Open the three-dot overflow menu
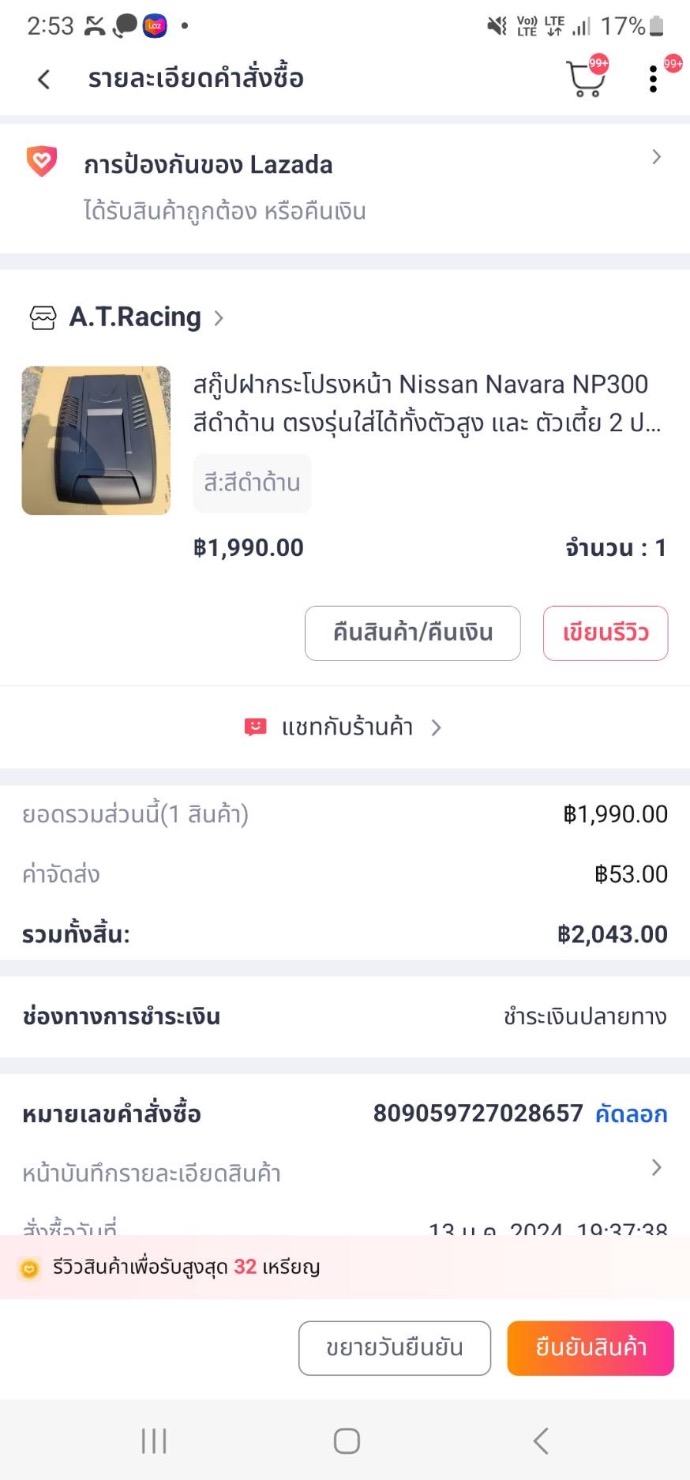 click(x=653, y=79)
